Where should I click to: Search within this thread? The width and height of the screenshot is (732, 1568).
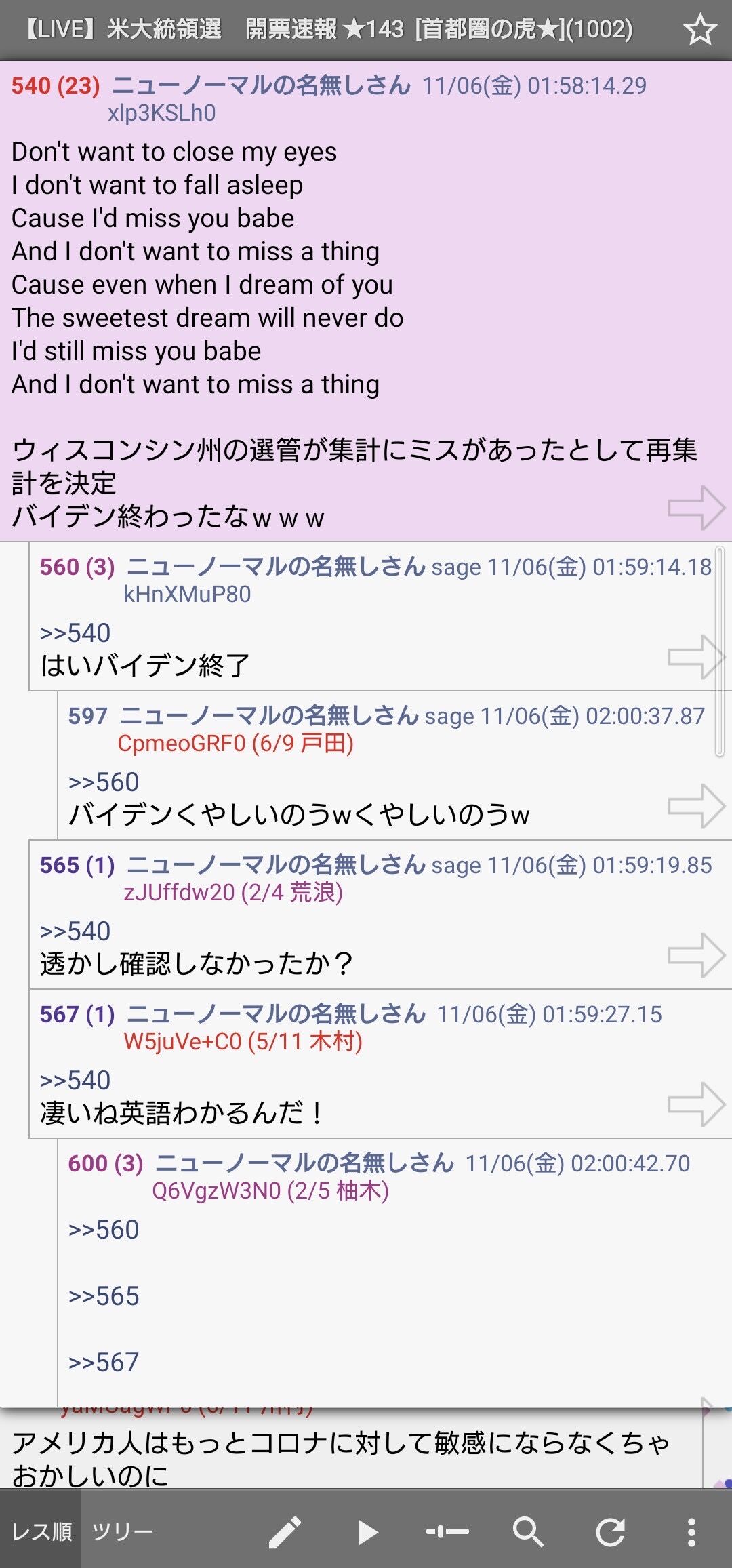[x=528, y=1532]
